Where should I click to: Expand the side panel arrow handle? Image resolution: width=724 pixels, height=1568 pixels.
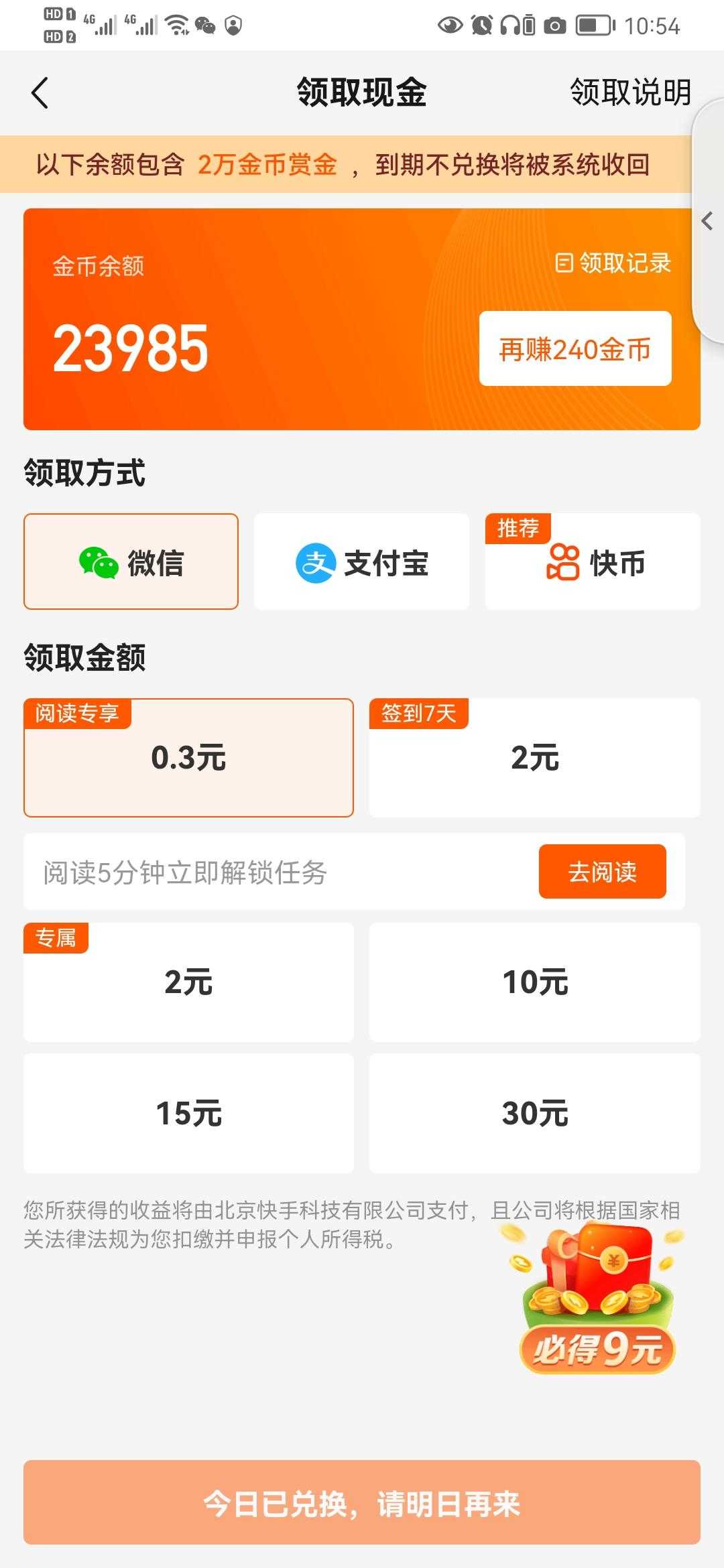click(707, 221)
